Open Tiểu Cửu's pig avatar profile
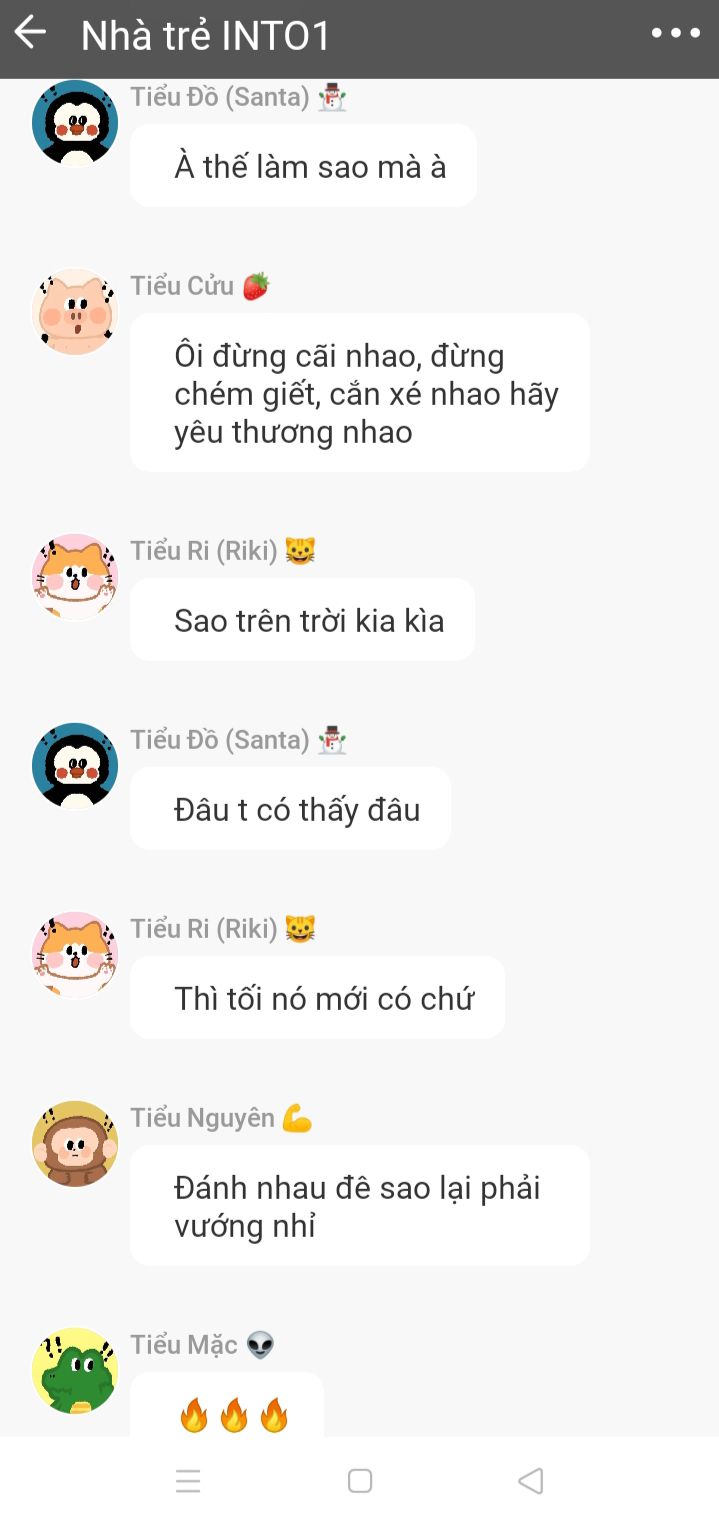 (x=75, y=312)
